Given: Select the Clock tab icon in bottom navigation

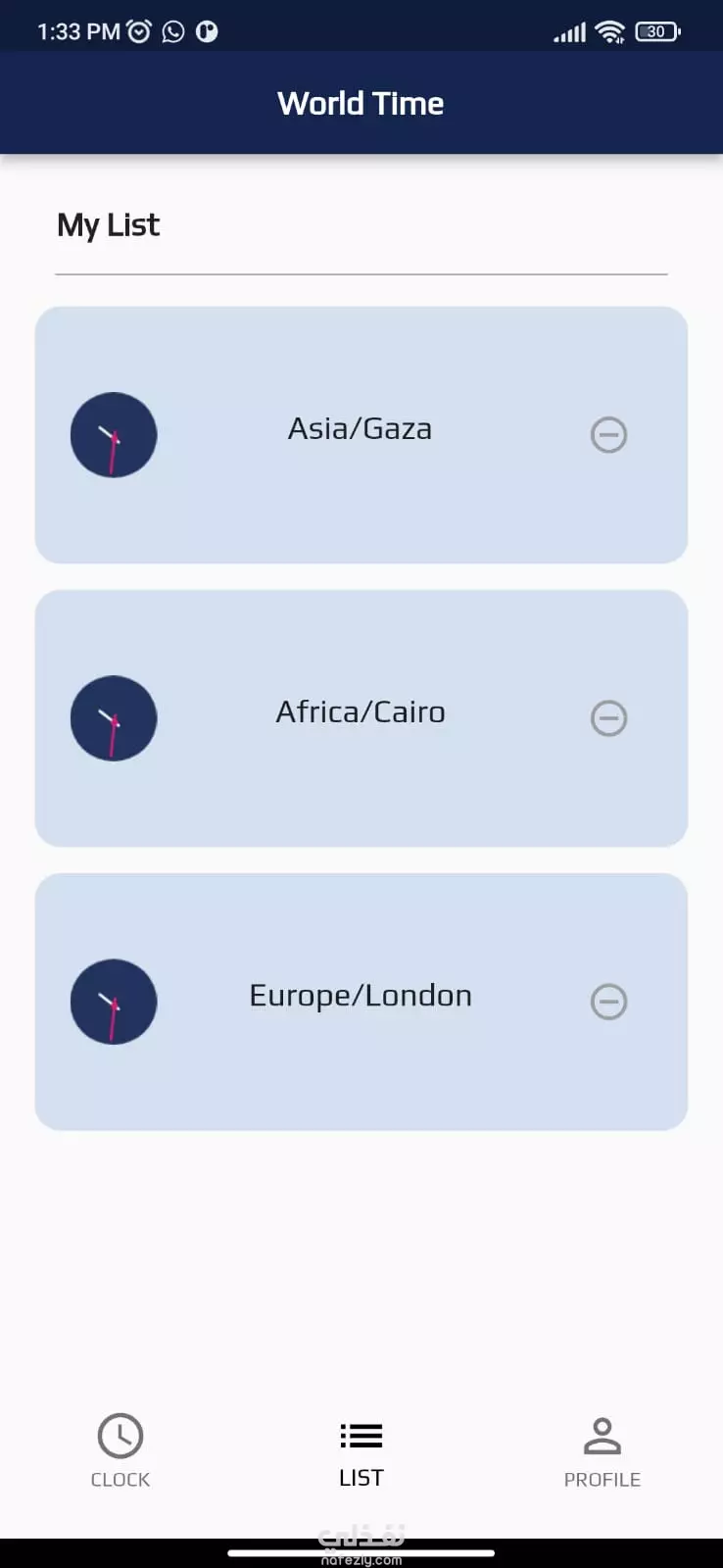Looking at the screenshot, I should tap(120, 1434).
